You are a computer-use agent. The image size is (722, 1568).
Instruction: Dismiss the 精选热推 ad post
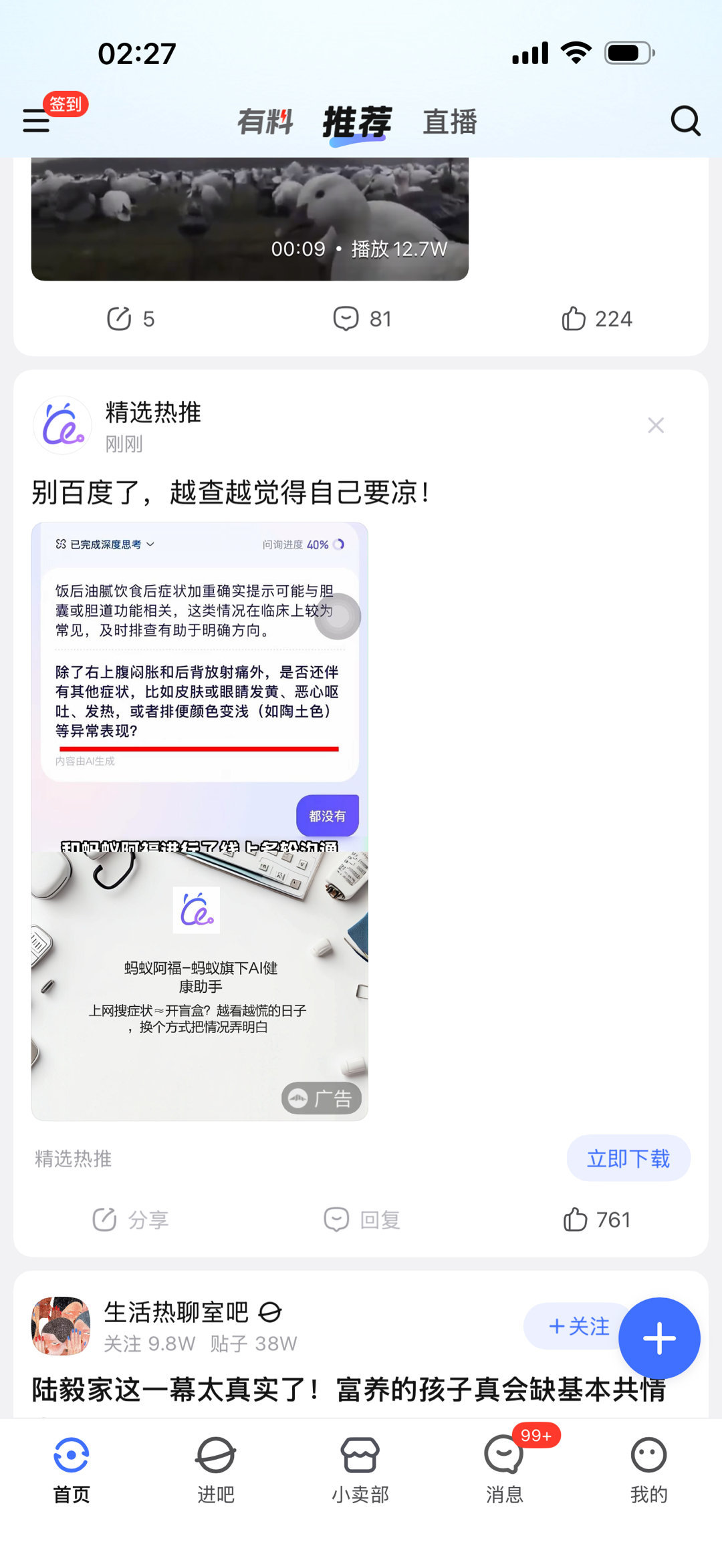click(x=656, y=426)
